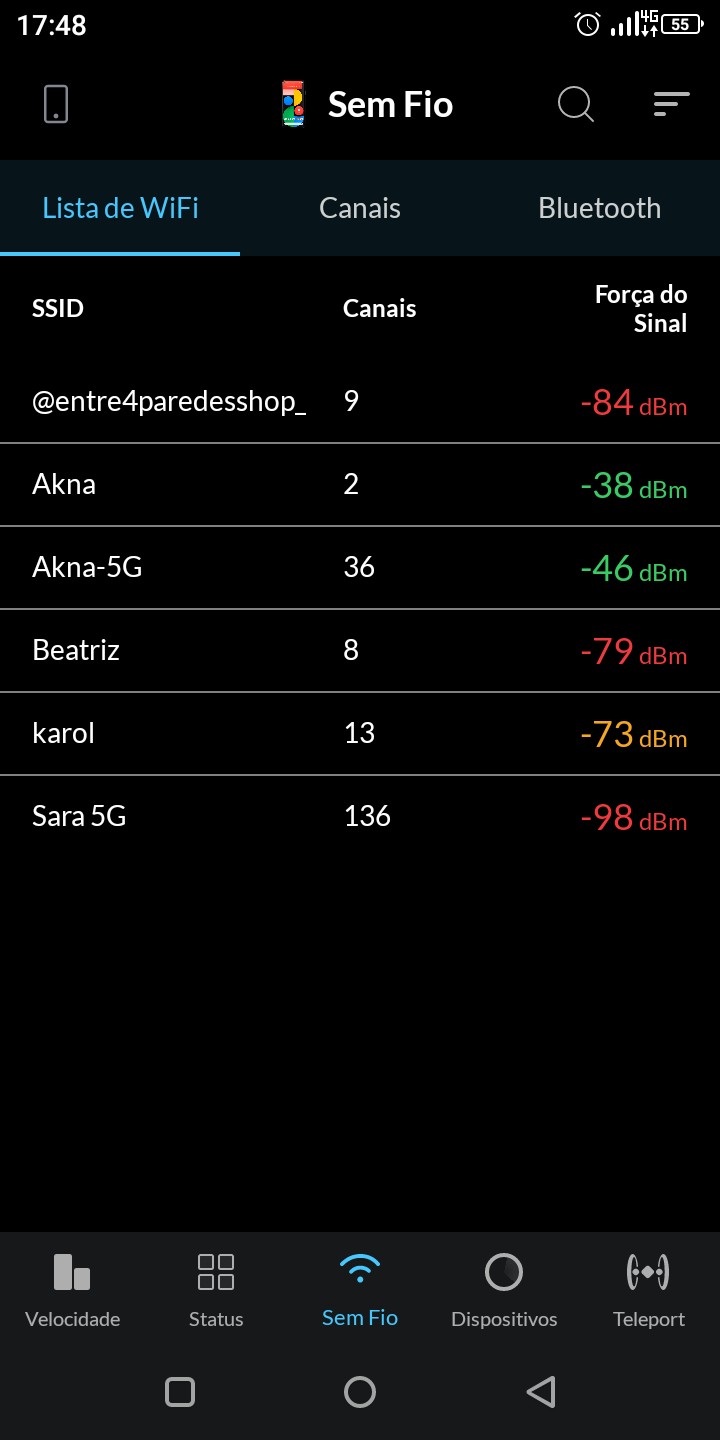Screen dimensions: 720x1440
Task: Switch to the Dispositivos tab
Action: coord(504,1290)
